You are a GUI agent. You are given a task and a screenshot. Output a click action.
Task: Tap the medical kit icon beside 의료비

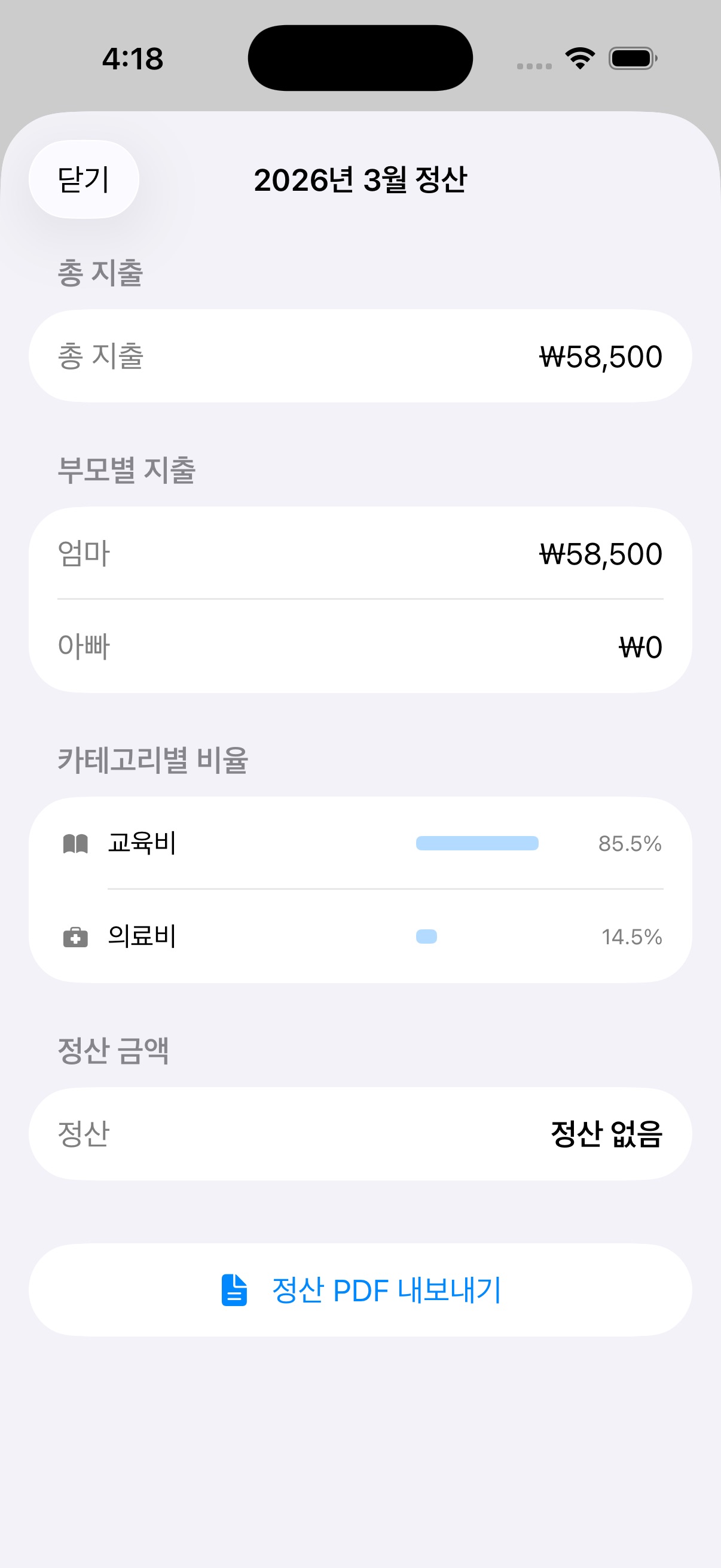tap(74, 938)
